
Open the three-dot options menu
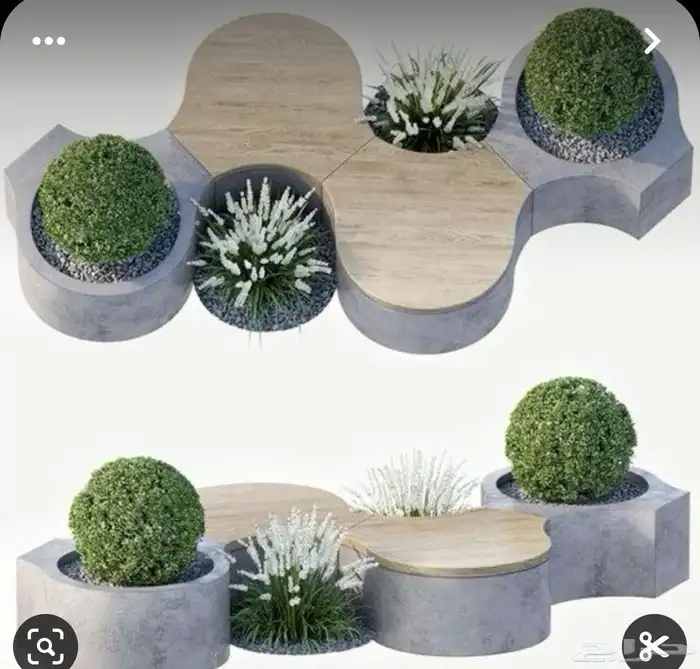[48, 41]
